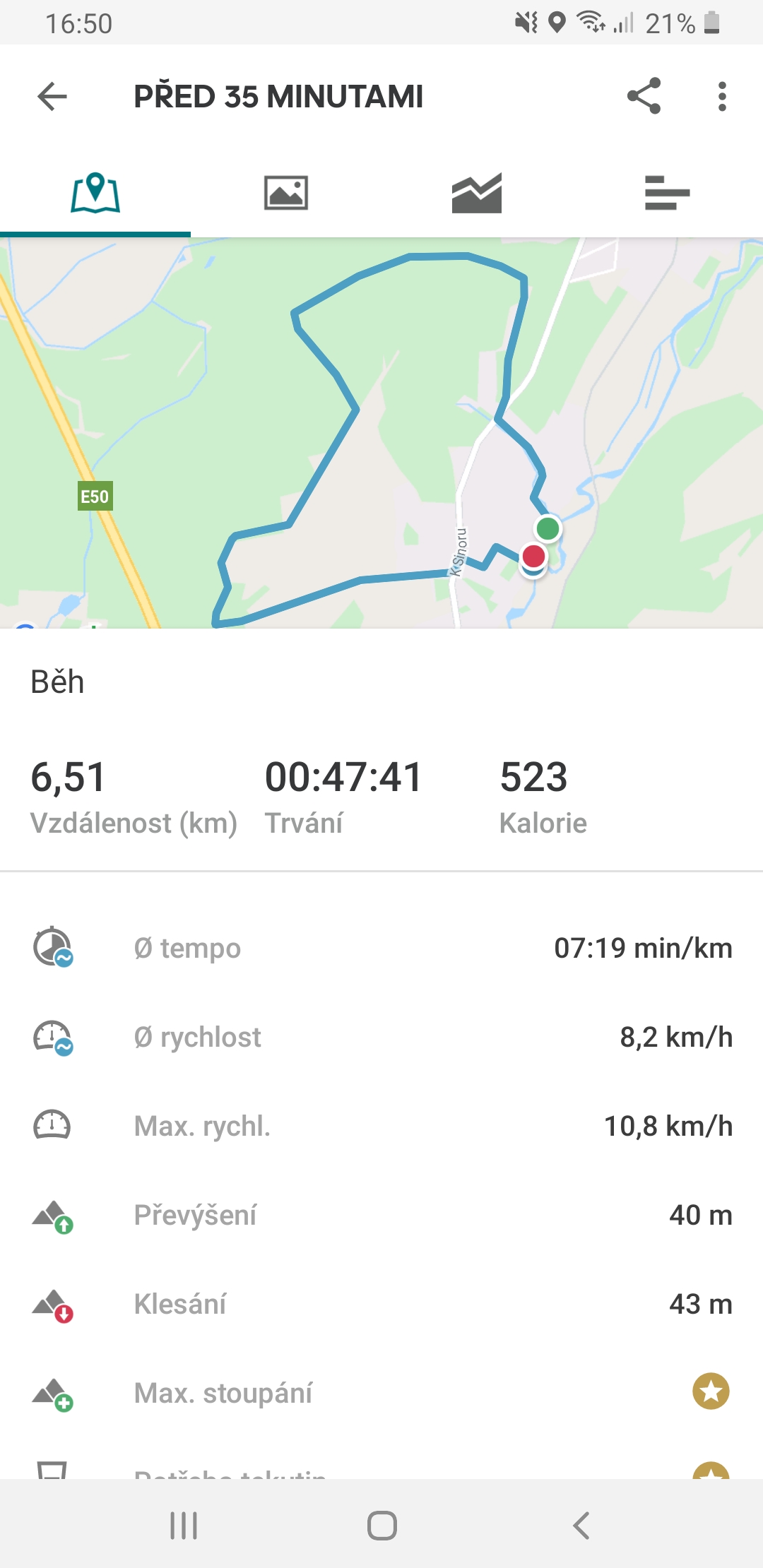Tap the system home button
Image resolution: width=763 pixels, height=1568 pixels.
[x=381, y=1526]
